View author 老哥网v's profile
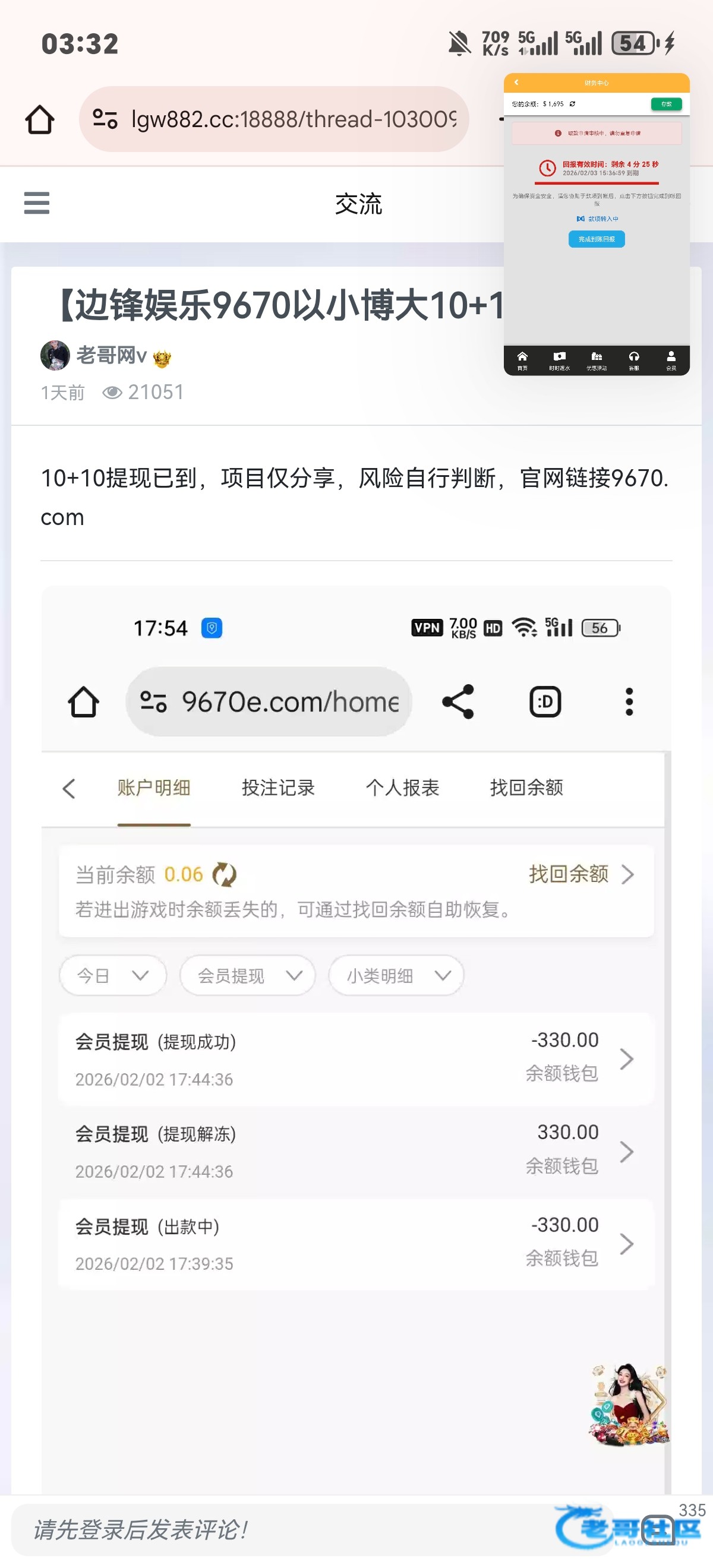The height and width of the screenshot is (1568, 713). pos(111,356)
